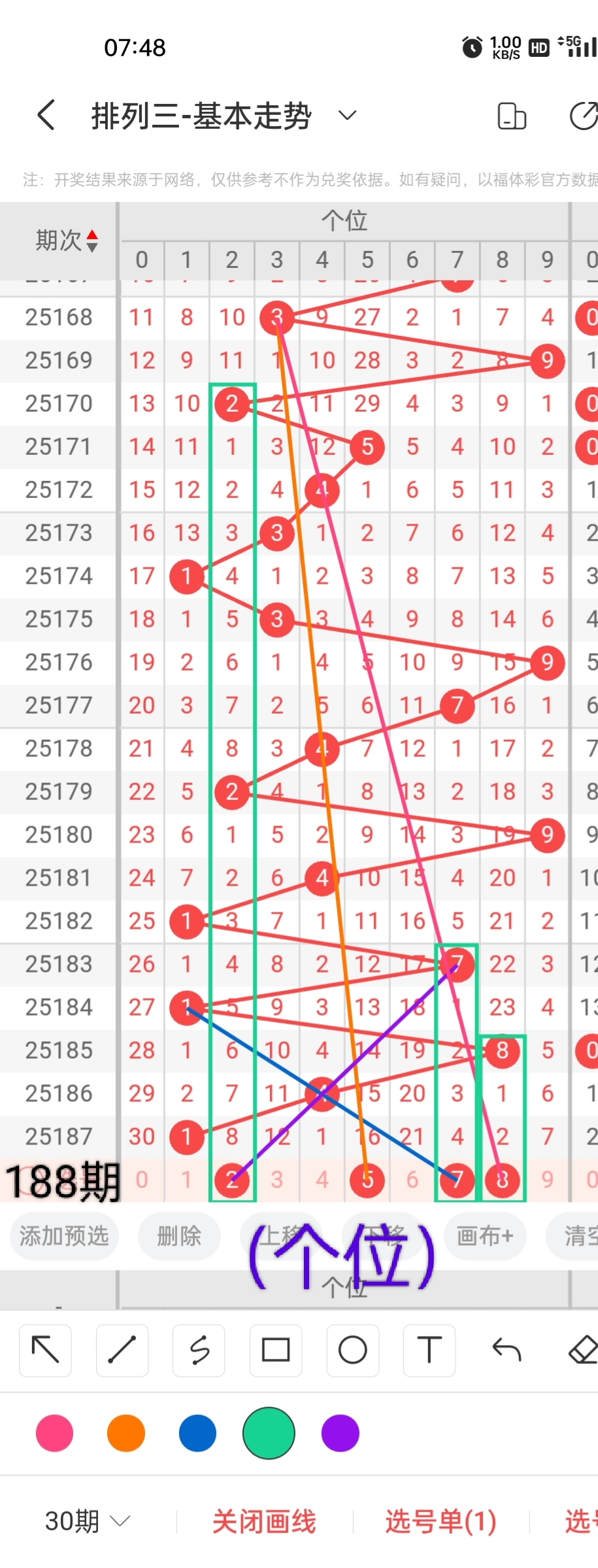Image resolution: width=598 pixels, height=1568 pixels.
Task: Expand the 排列三-基本走势 title dropdown
Action: pos(347,116)
